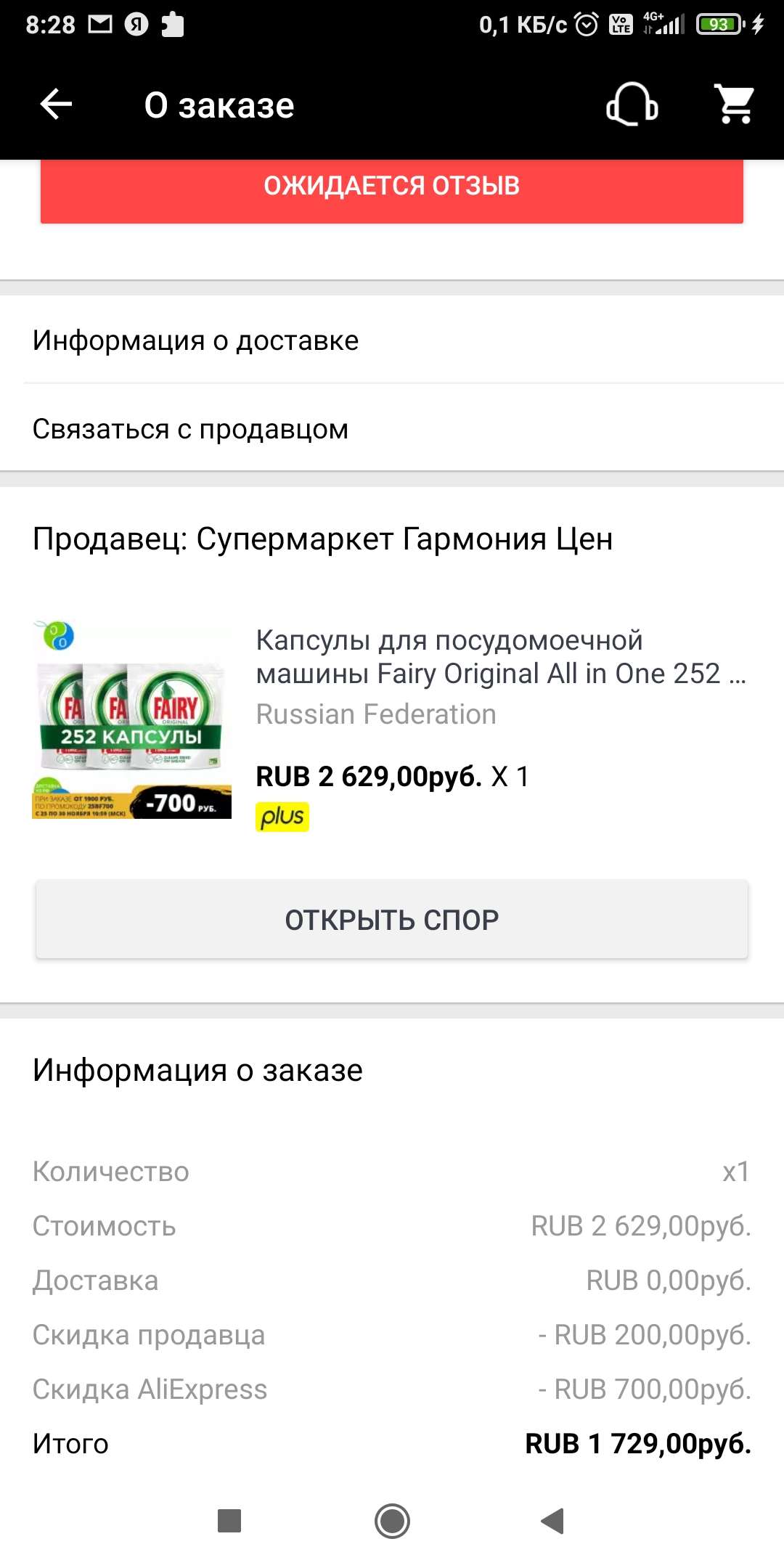
Task: Open Информация о доставке
Action: pos(392,340)
